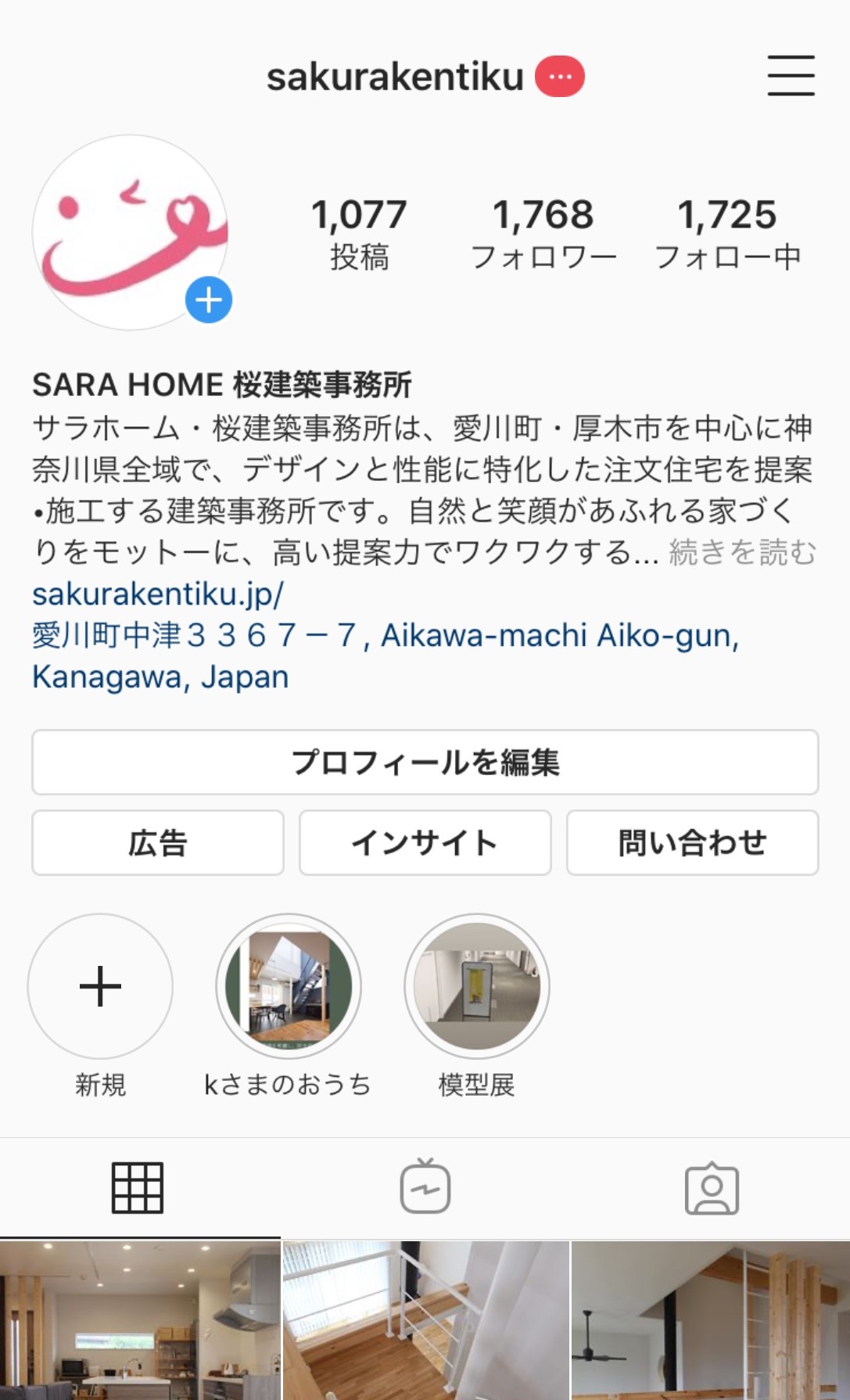Open the kさまのおうち highlight
Viewport: 850px width, 1400px height.
click(289, 986)
